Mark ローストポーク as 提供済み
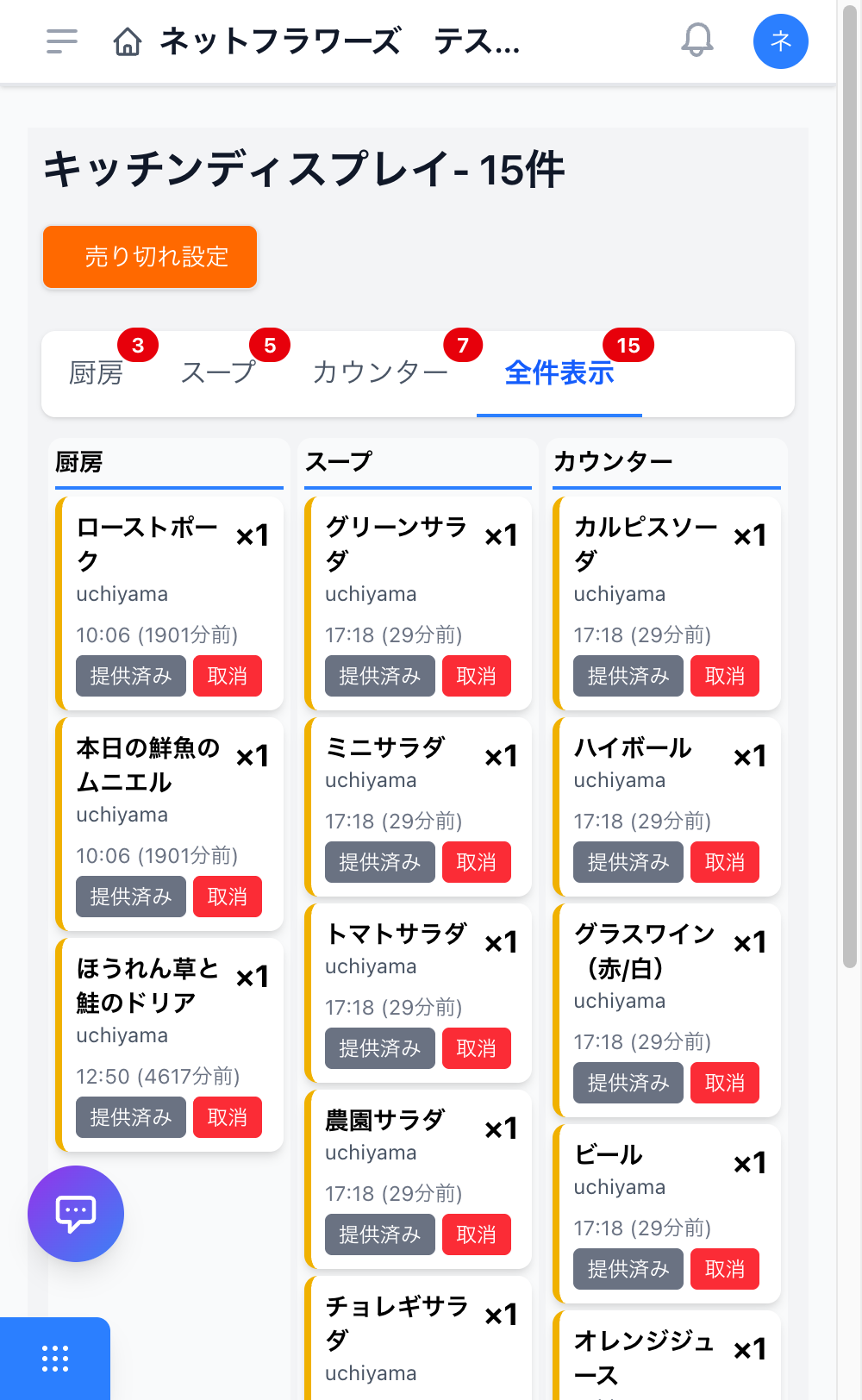This screenshot has width=862, height=1400. point(130,676)
